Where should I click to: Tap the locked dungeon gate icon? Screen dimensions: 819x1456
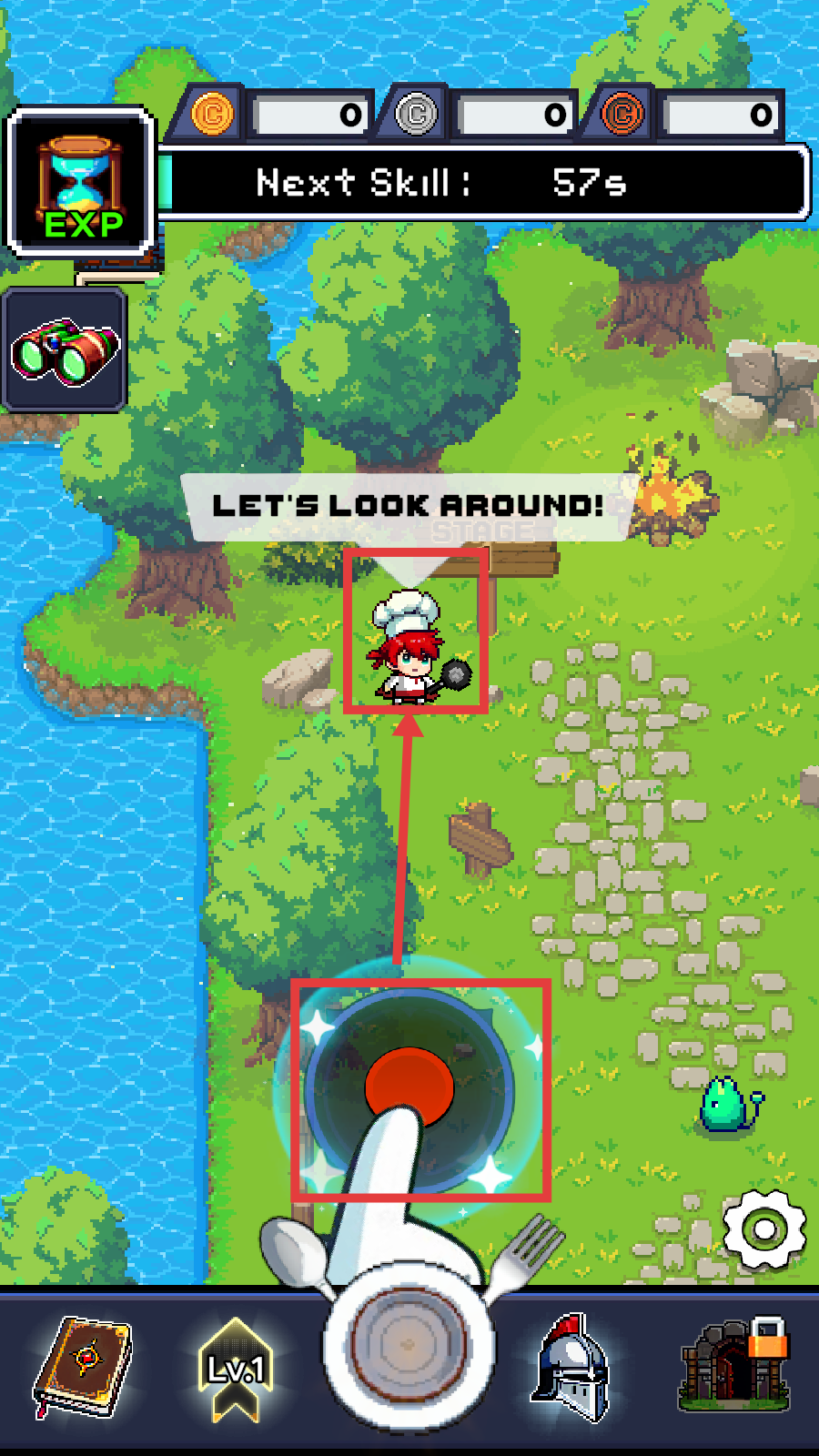pos(734,1365)
